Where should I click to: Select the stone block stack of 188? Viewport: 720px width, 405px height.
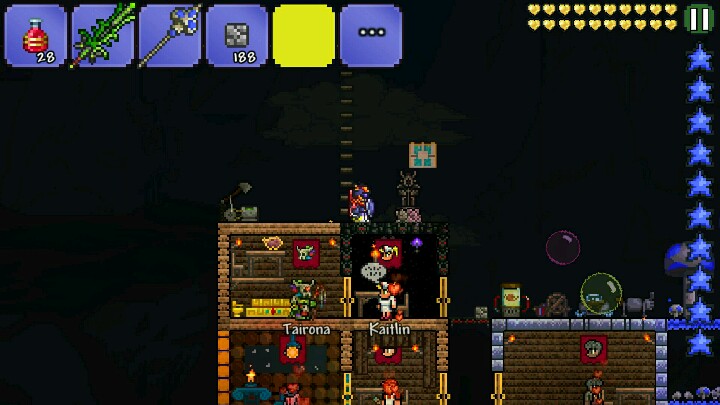click(x=237, y=36)
